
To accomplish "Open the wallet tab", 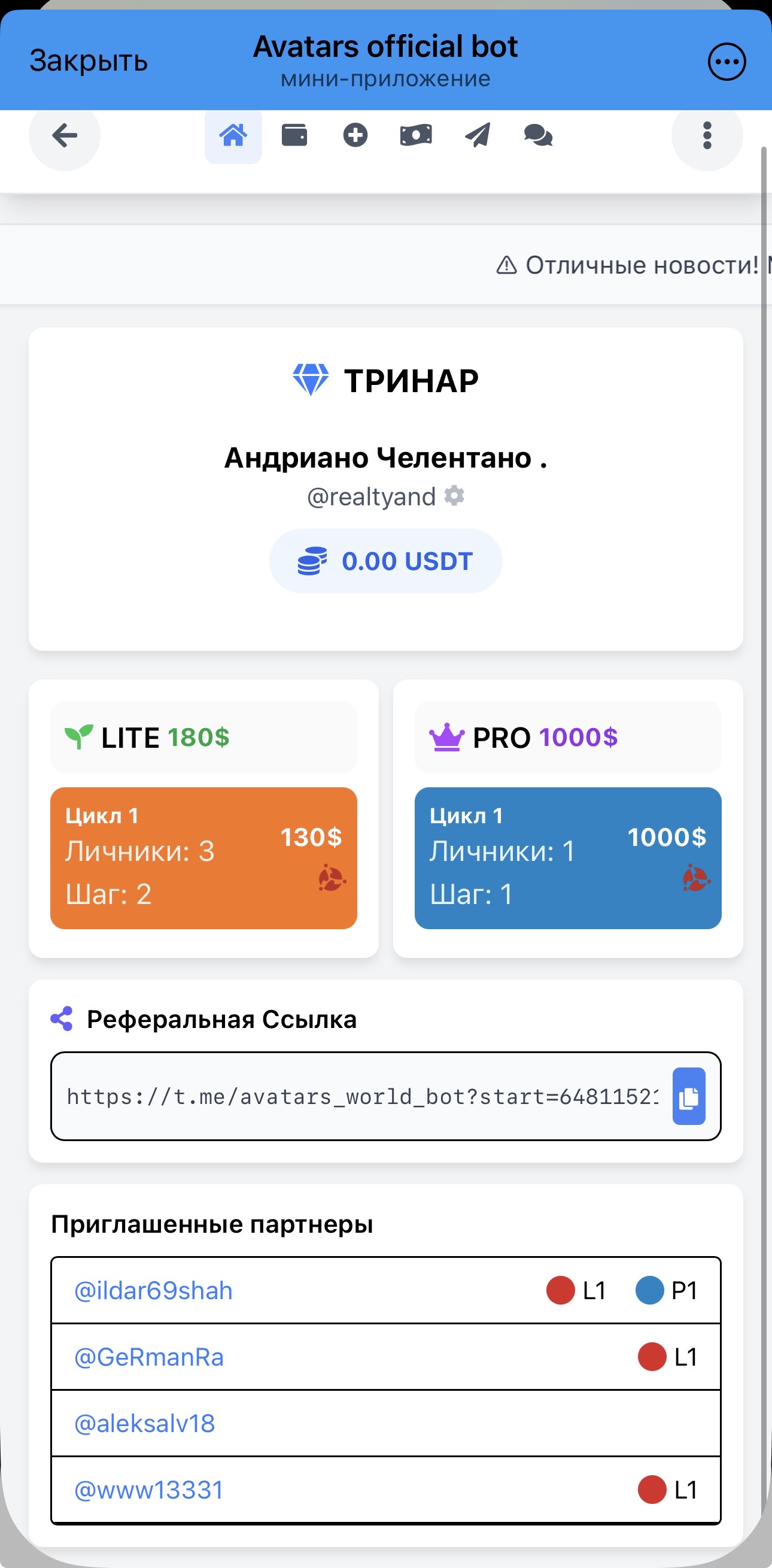I will click(x=294, y=135).
